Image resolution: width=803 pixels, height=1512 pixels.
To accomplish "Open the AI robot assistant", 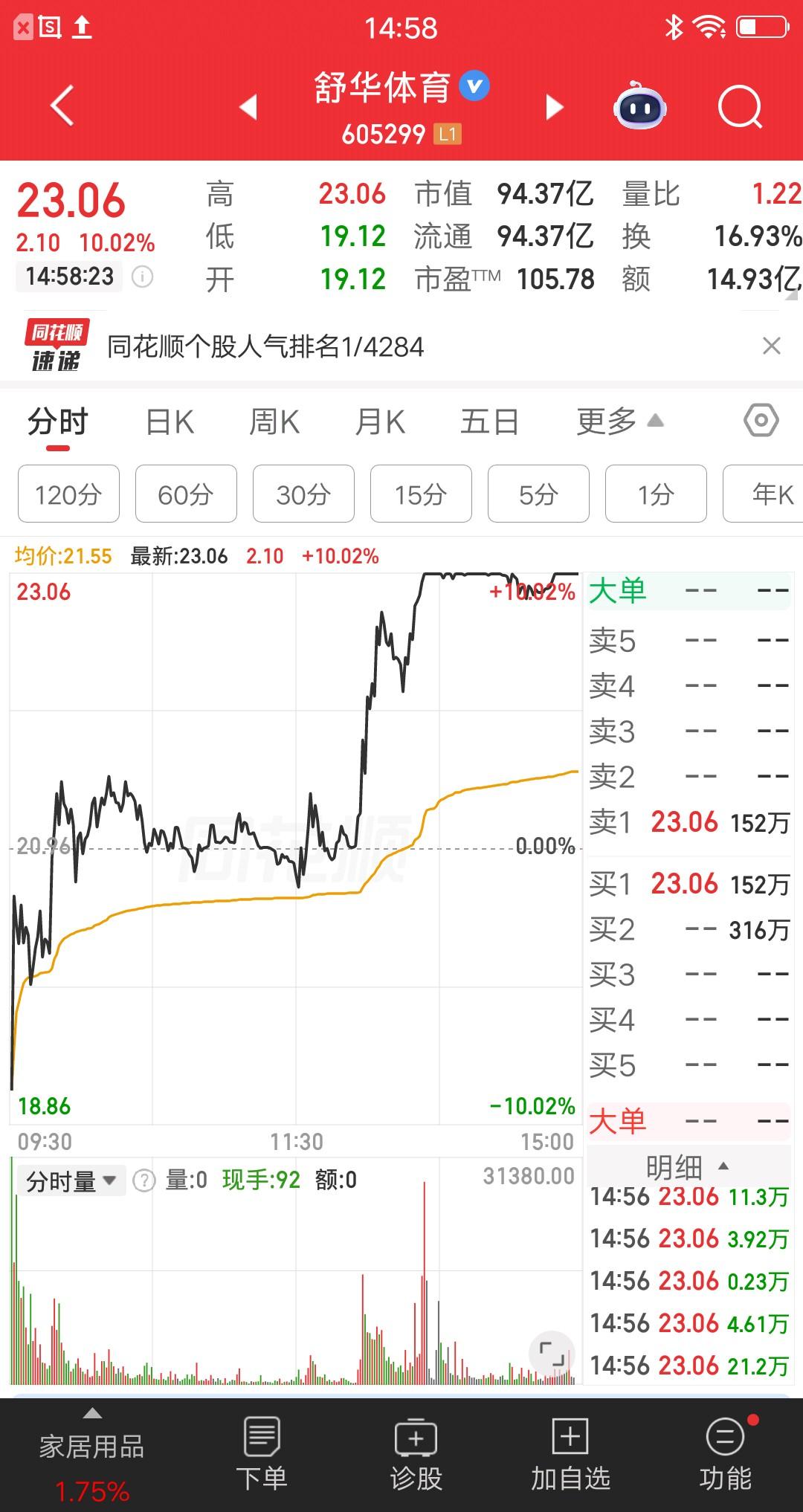I will (641, 107).
